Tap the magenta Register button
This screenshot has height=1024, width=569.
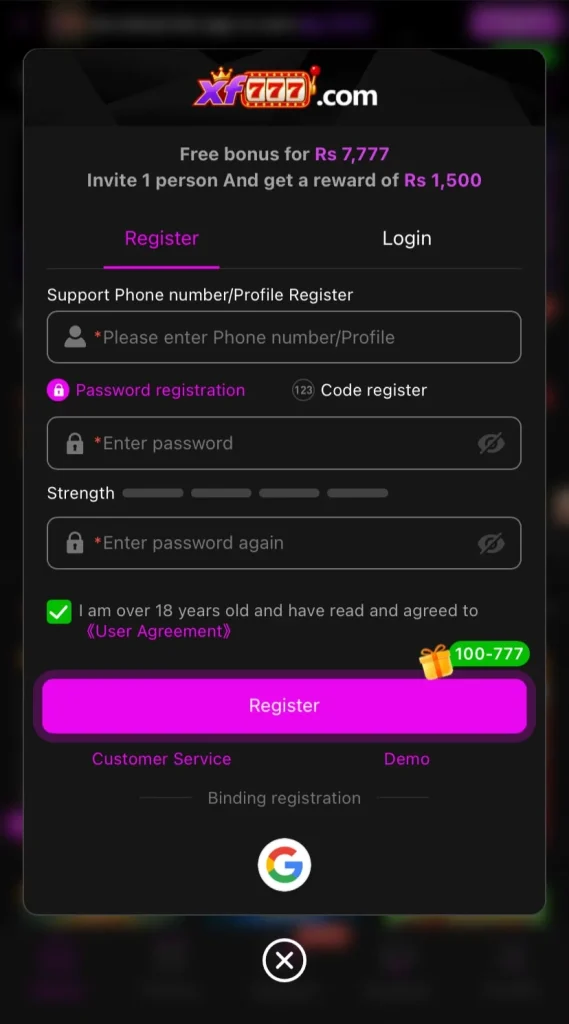(x=284, y=706)
